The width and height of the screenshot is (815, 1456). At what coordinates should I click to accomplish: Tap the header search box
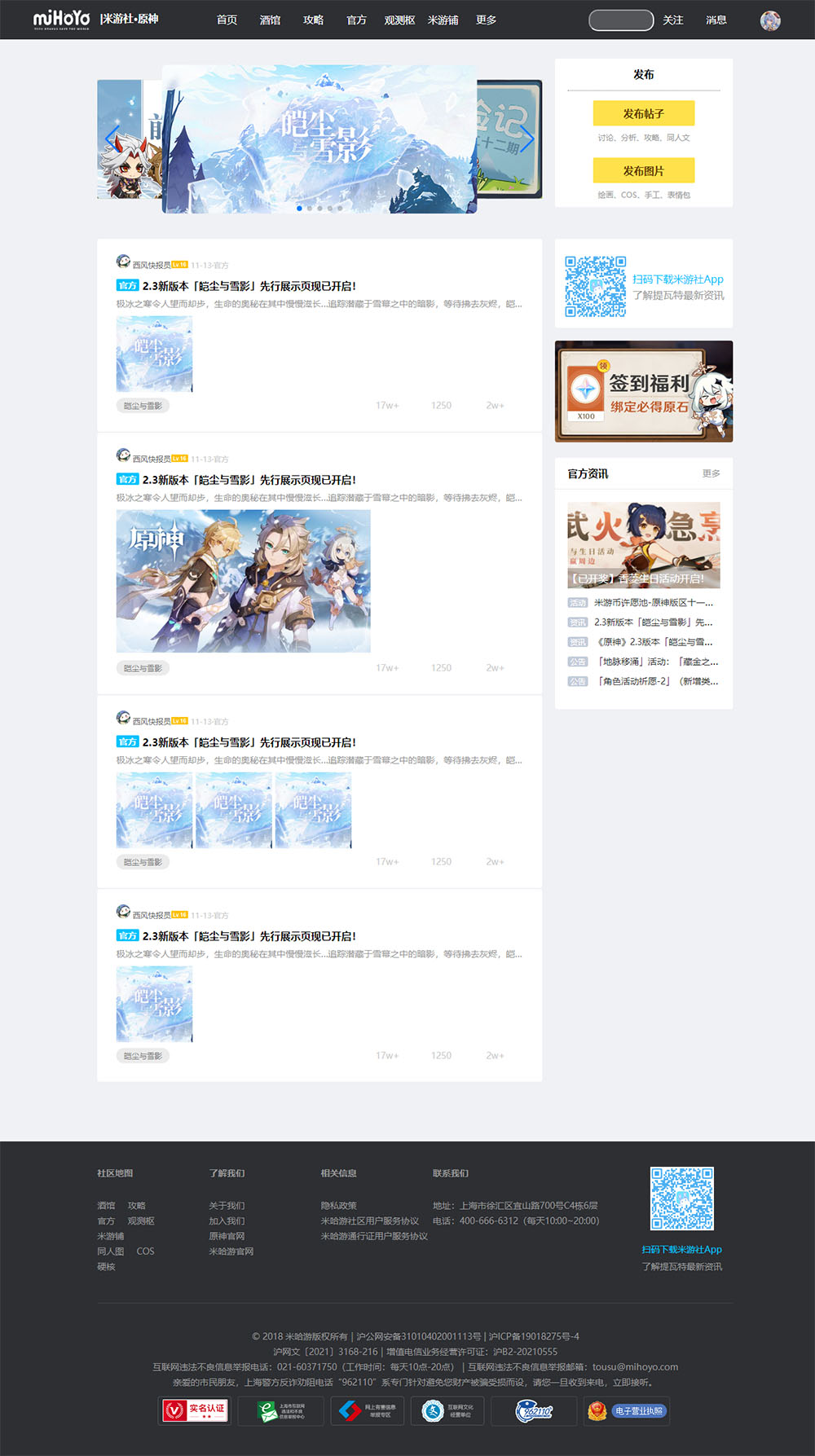tap(621, 20)
